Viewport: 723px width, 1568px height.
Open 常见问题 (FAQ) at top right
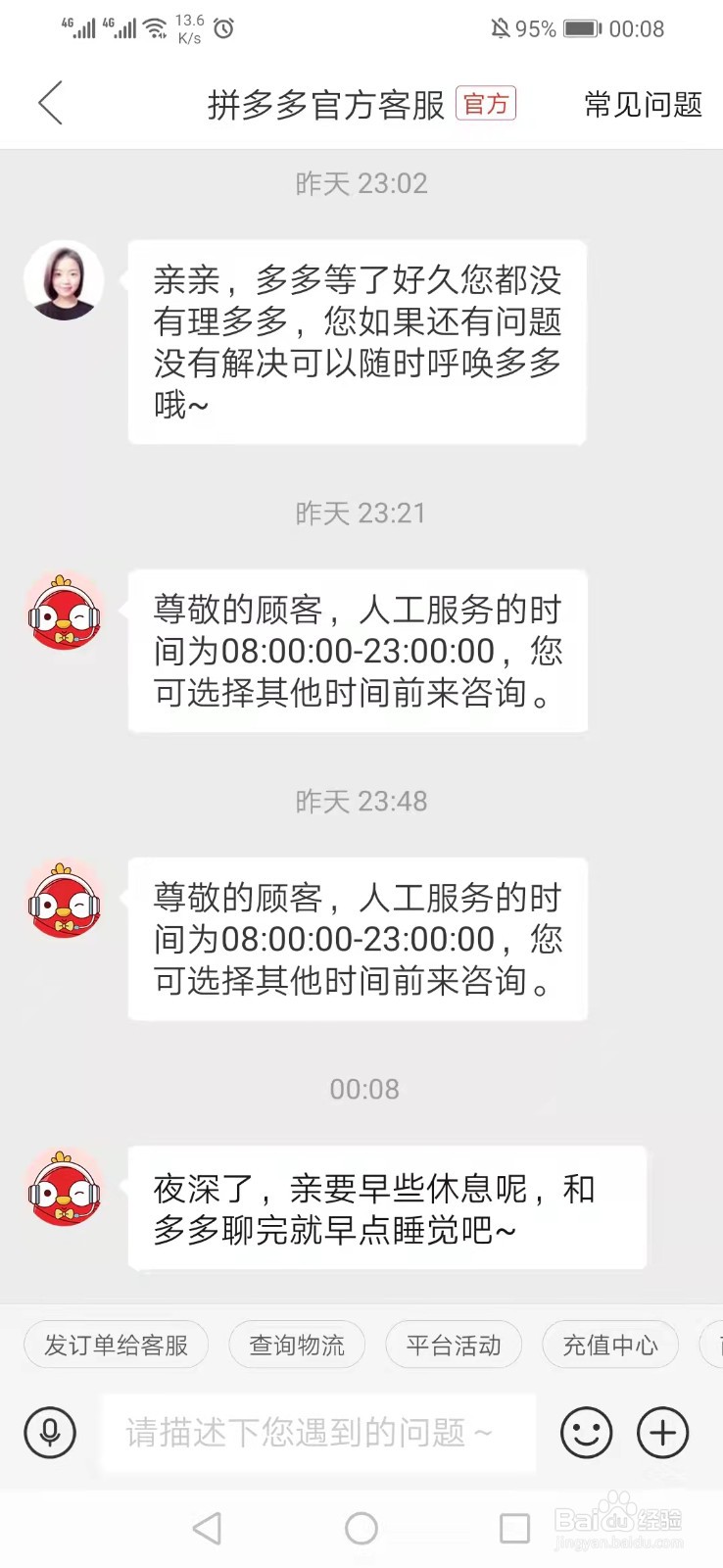point(642,104)
